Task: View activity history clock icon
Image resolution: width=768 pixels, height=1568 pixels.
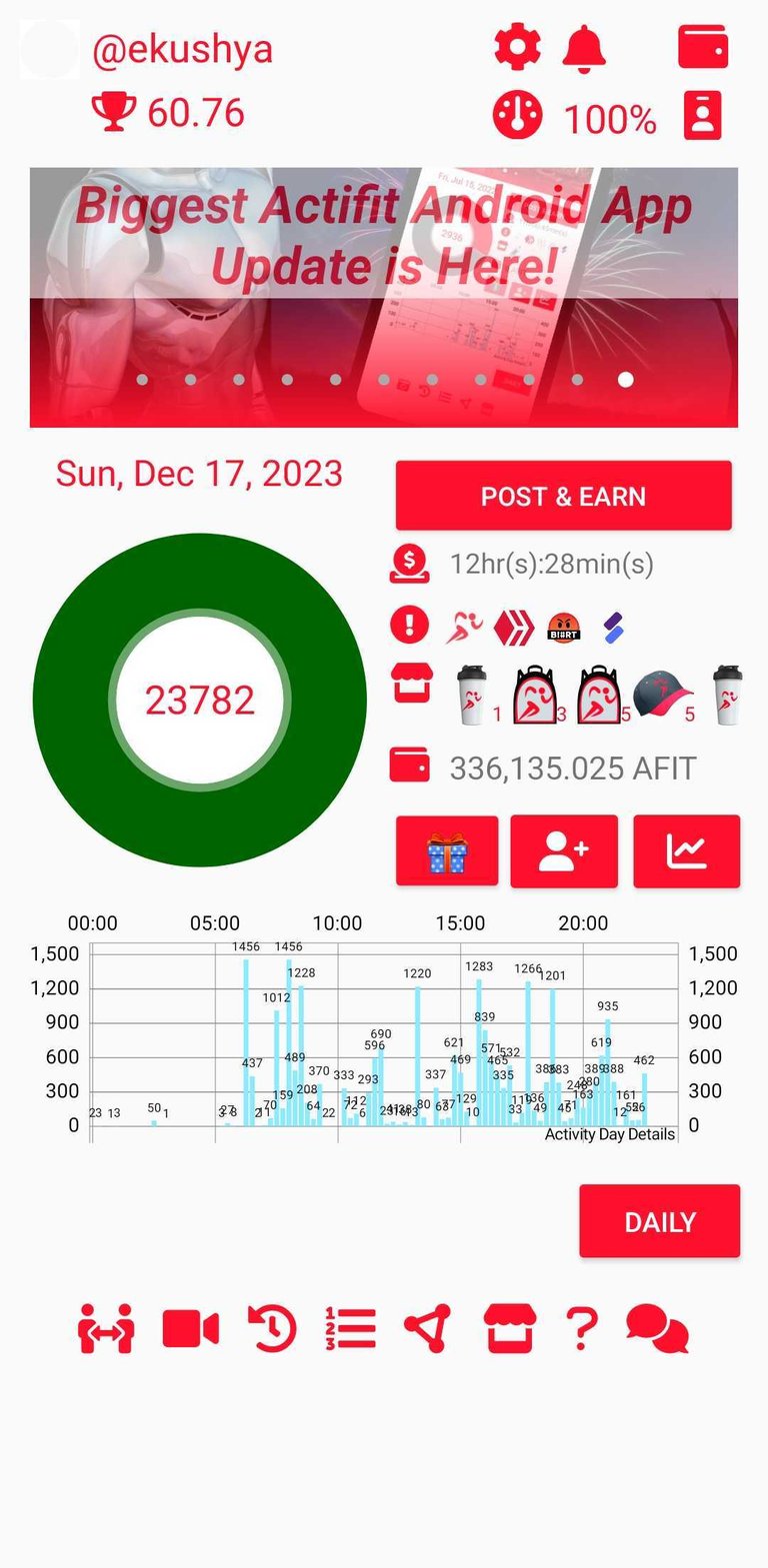Action: (271, 1329)
